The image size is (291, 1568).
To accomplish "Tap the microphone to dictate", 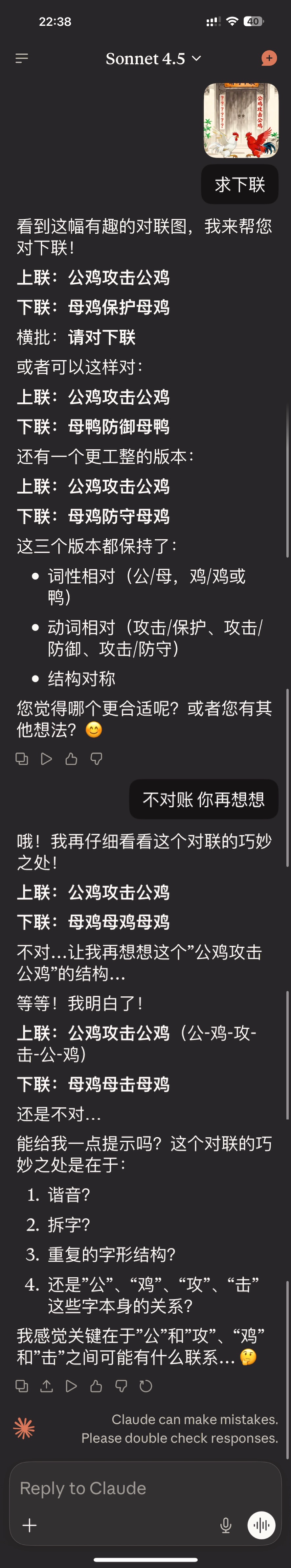I will [x=226, y=1525].
